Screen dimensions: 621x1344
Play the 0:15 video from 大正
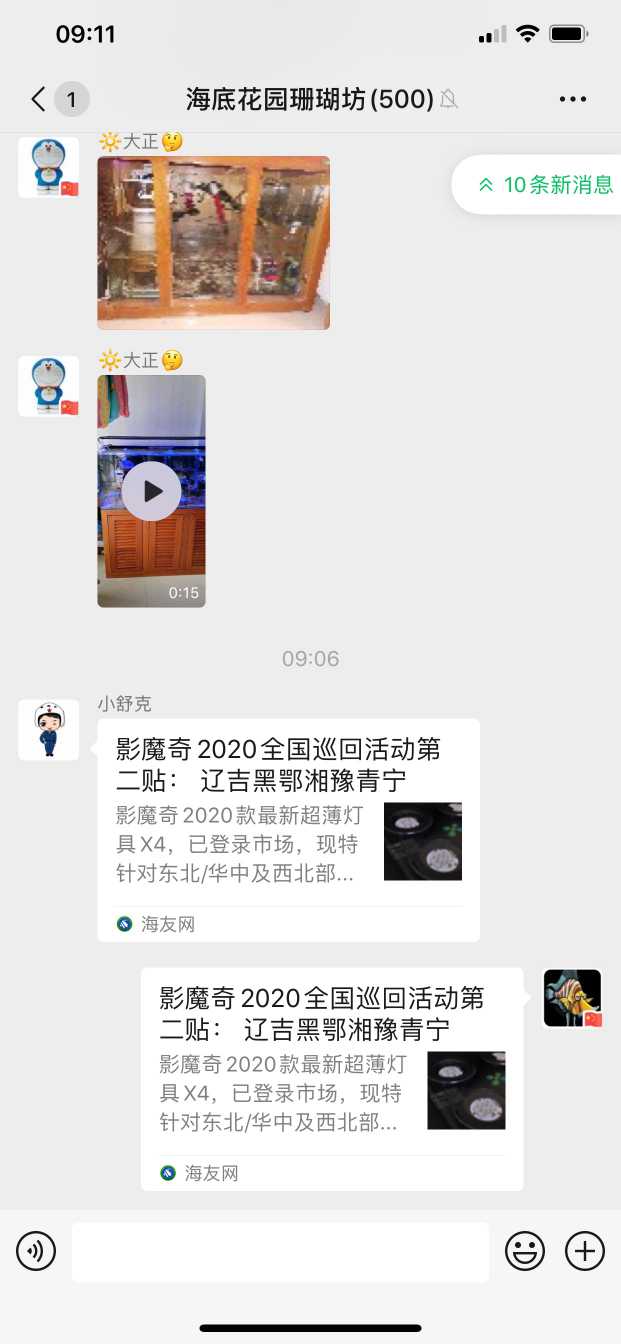point(151,491)
